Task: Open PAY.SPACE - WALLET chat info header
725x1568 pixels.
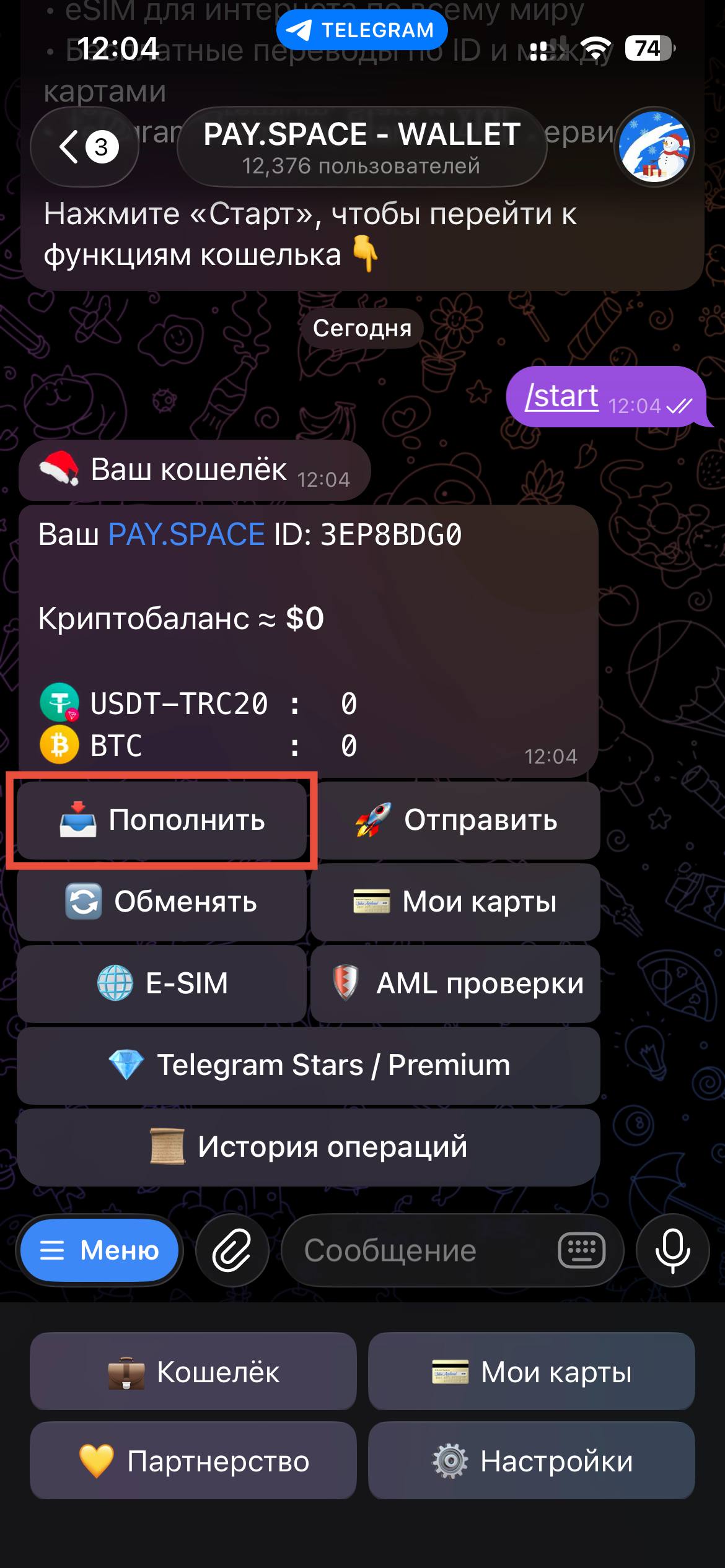Action: [x=362, y=147]
